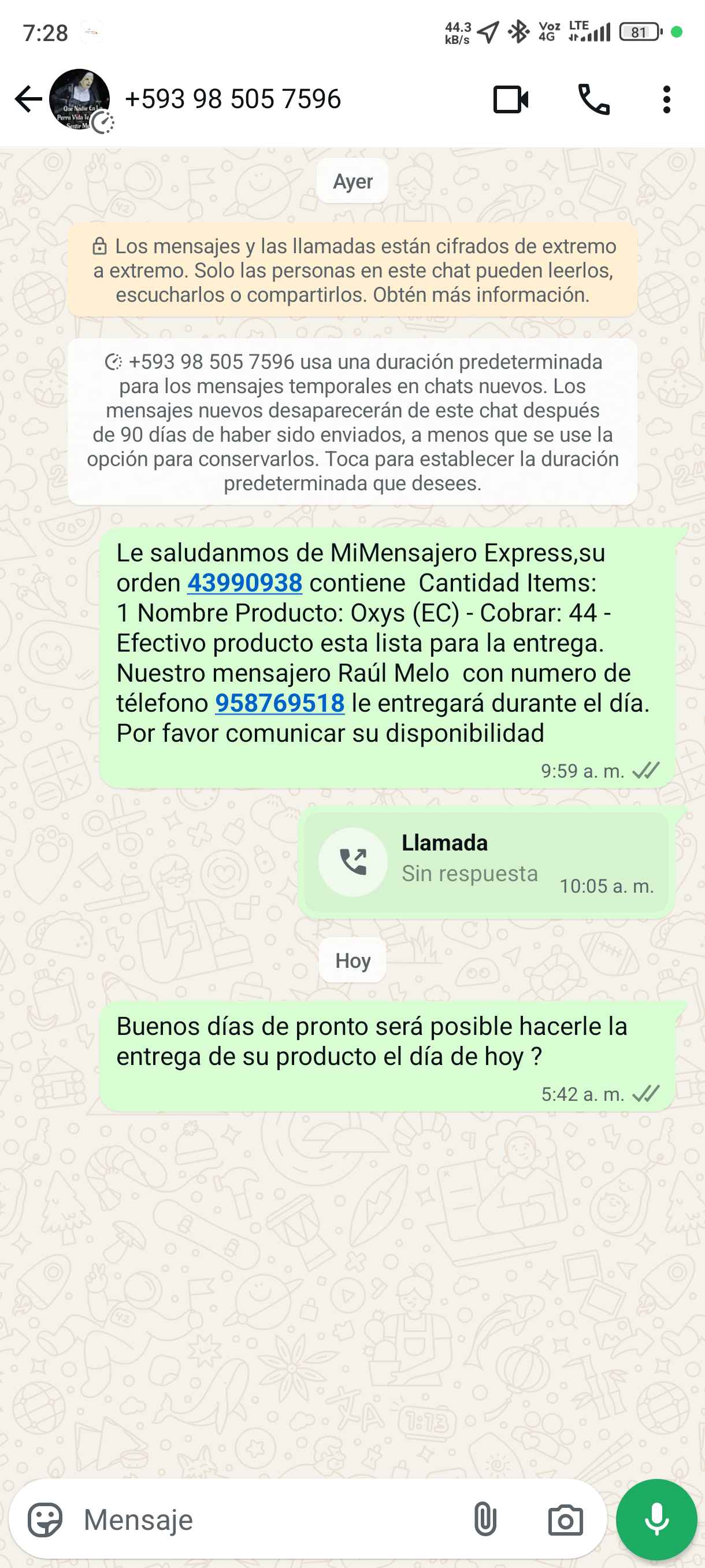
Task: Call back from the Llamada Sin respuesta bubble
Action: 353,862
